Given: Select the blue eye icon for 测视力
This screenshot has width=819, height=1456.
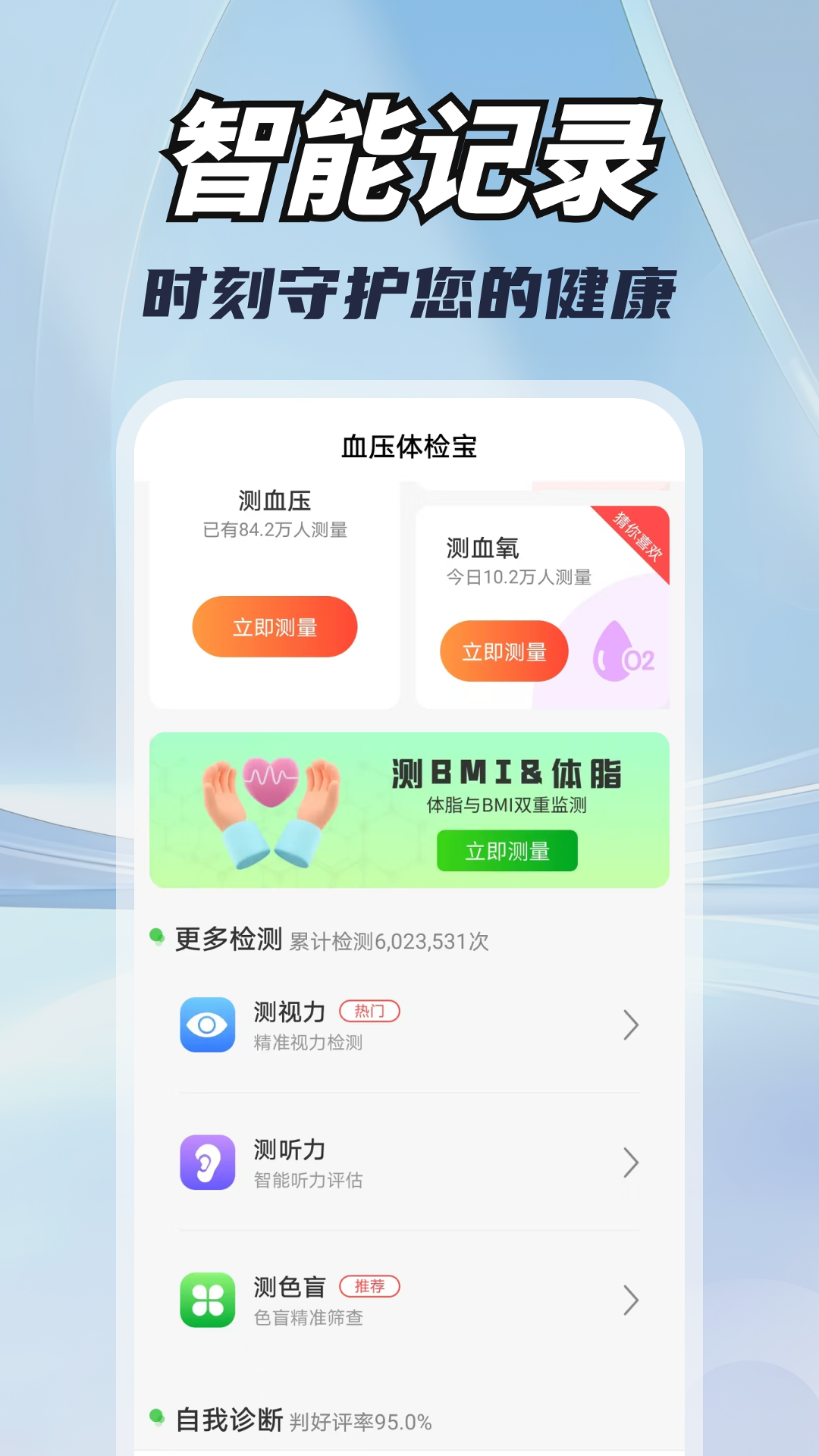Looking at the screenshot, I should (206, 1025).
